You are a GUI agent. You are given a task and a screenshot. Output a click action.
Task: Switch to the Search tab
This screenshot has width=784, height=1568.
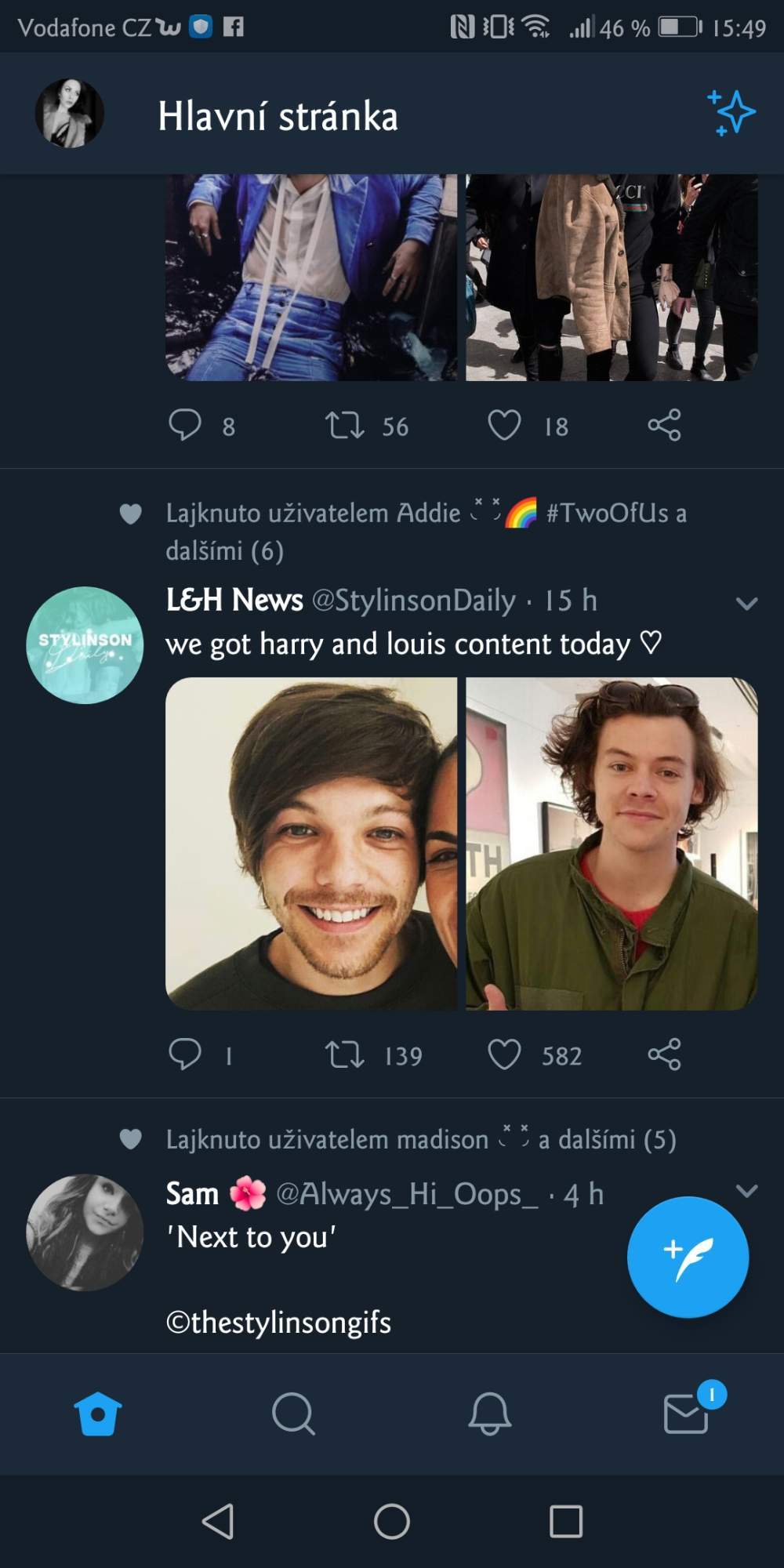point(293,1414)
